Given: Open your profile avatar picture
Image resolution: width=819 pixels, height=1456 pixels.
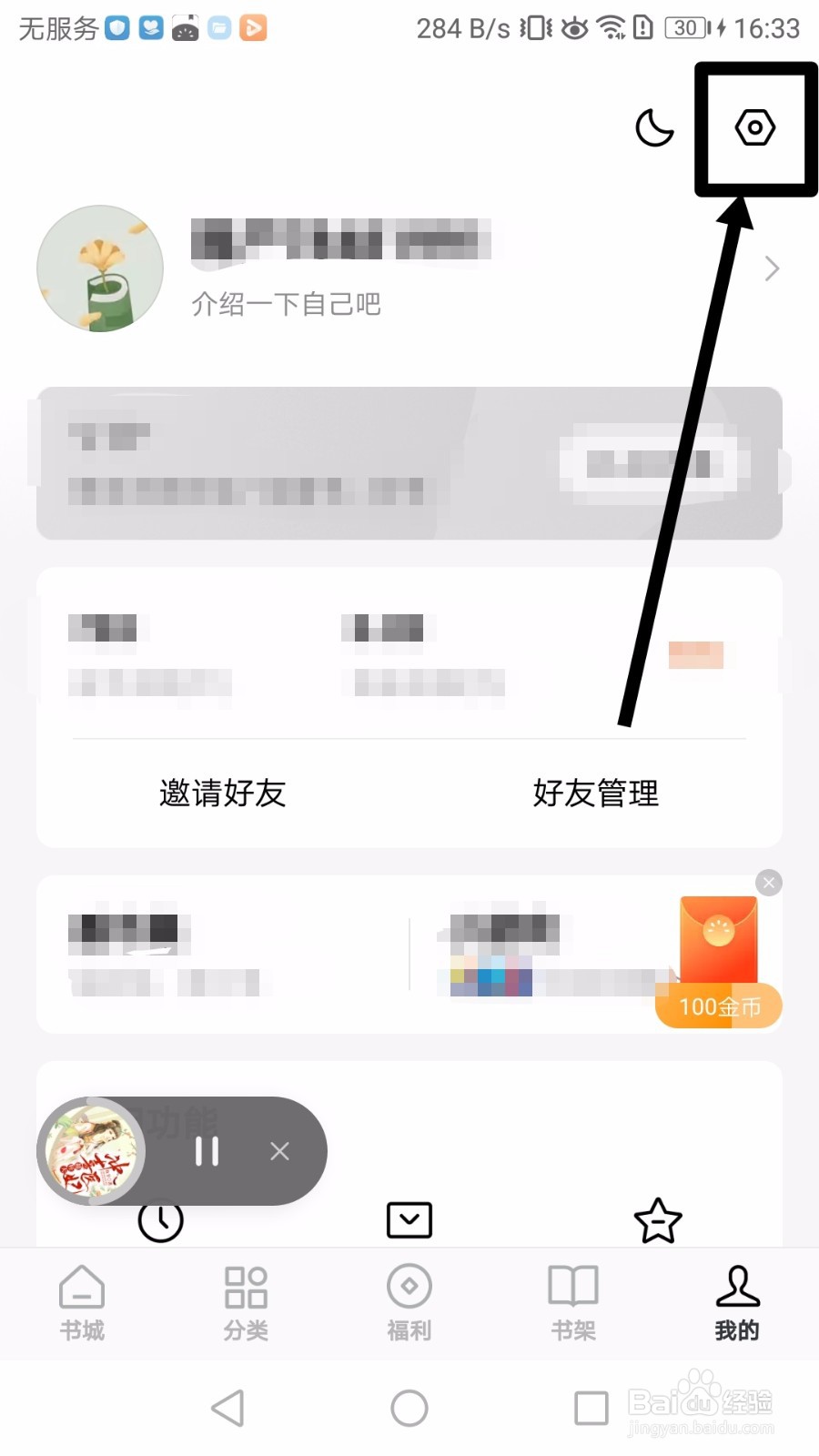Looking at the screenshot, I should point(100,268).
